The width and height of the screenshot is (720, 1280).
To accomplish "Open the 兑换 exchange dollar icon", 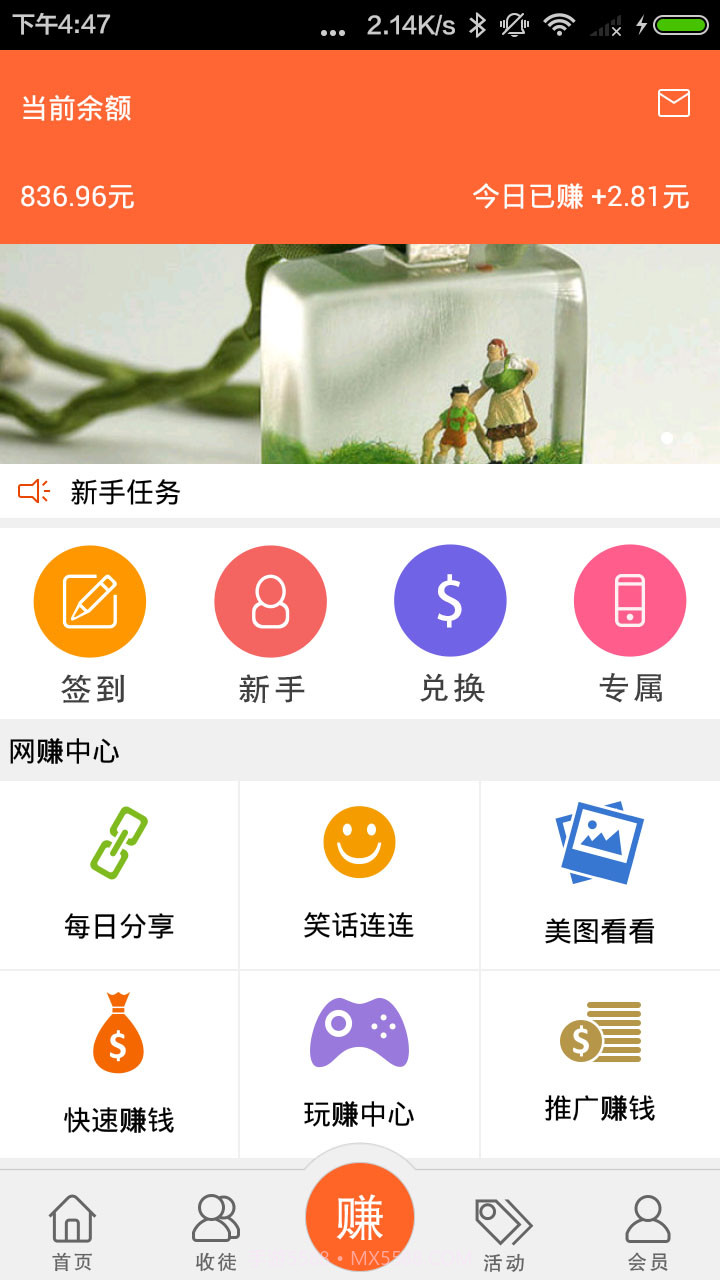I will coord(450,601).
